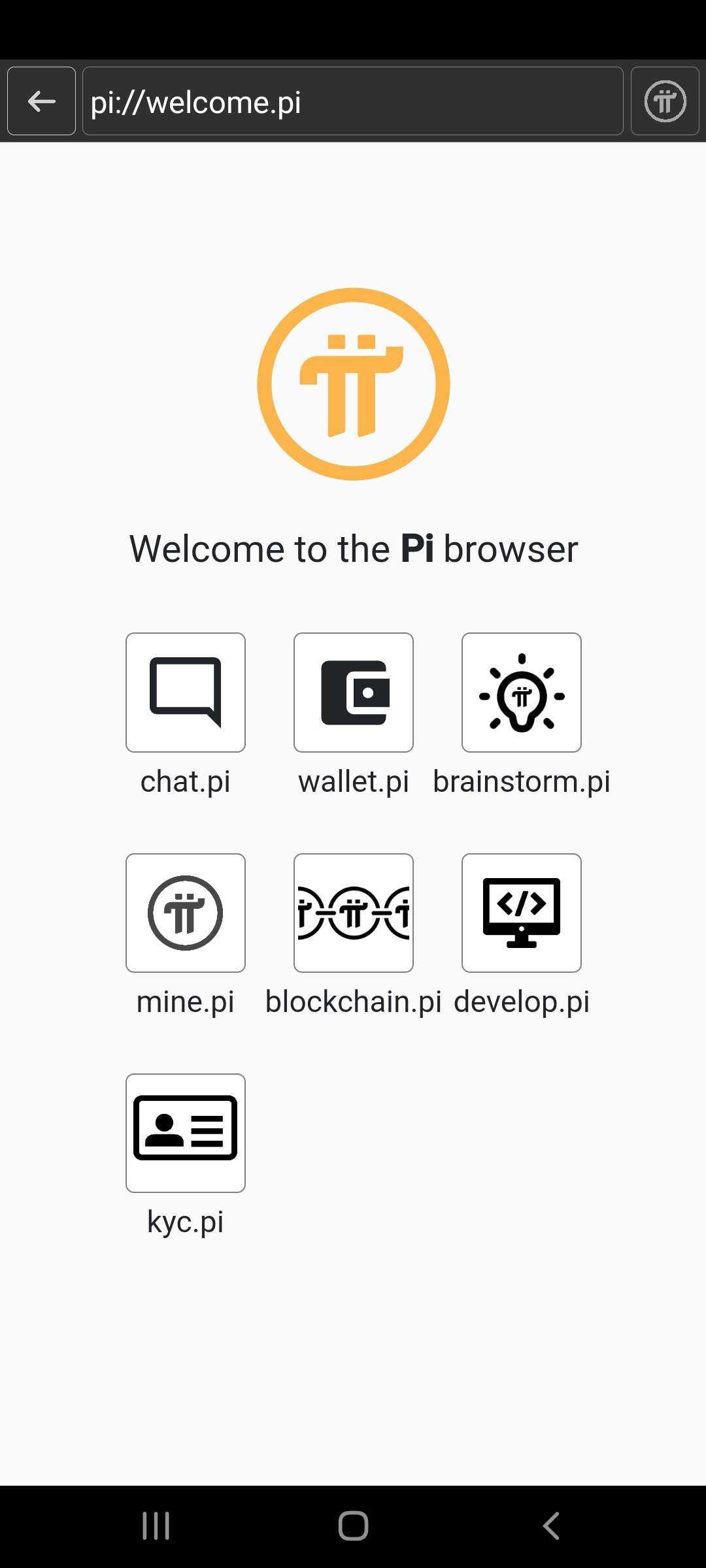Open brainstorm.pi
This screenshot has height=1568, width=706.
(522, 693)
